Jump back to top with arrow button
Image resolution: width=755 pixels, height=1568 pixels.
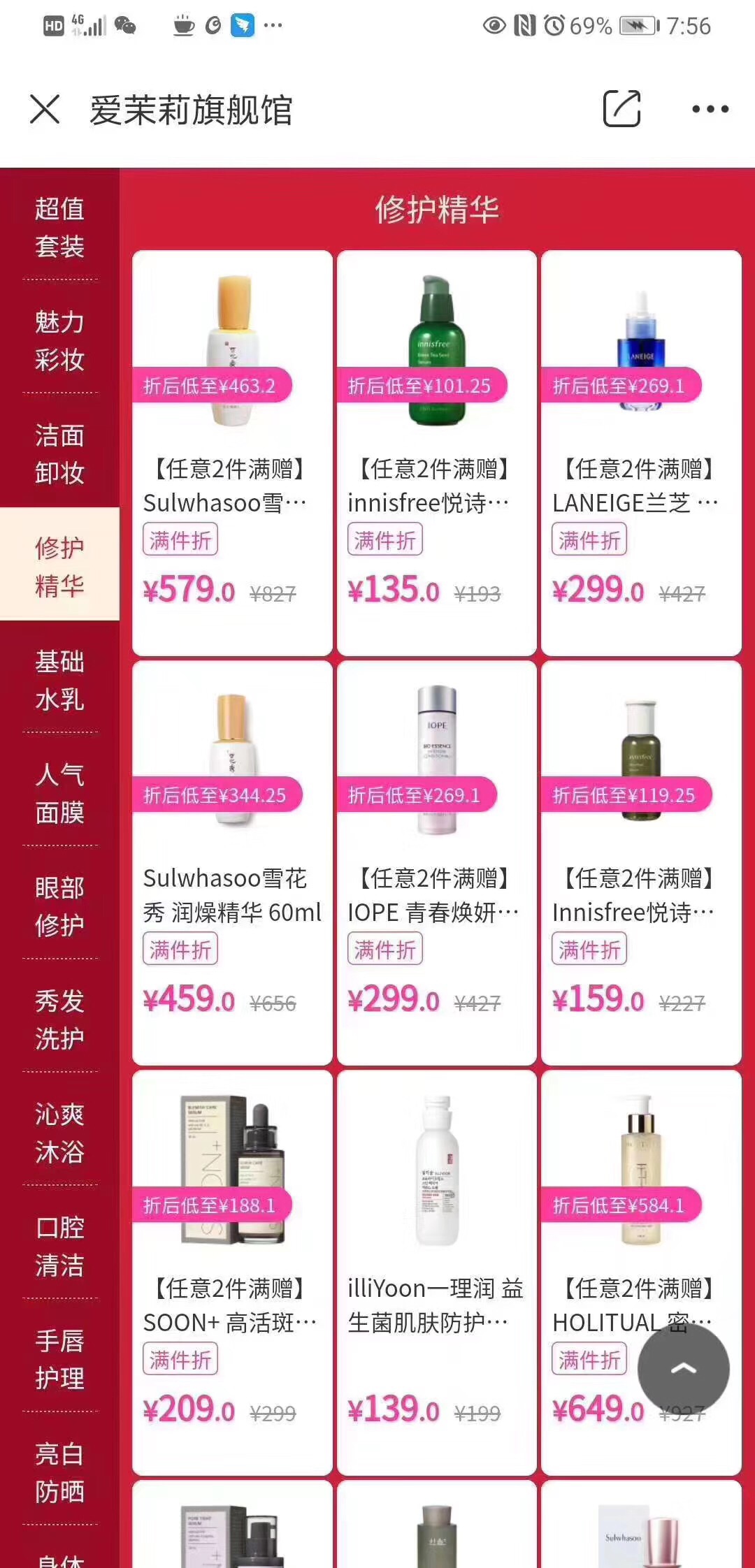683,1369
